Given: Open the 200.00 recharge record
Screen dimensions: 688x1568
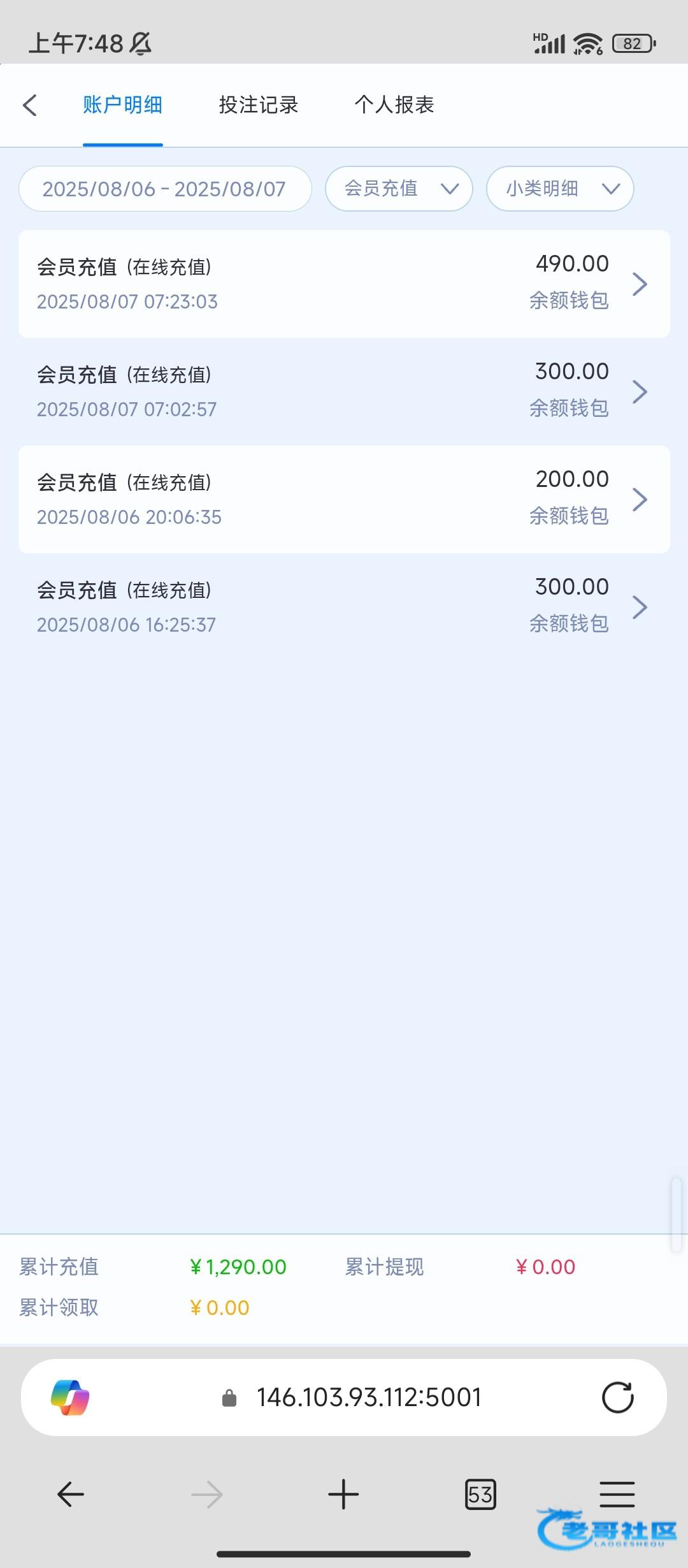Looking at the screenshot, I should coord(344,499).
